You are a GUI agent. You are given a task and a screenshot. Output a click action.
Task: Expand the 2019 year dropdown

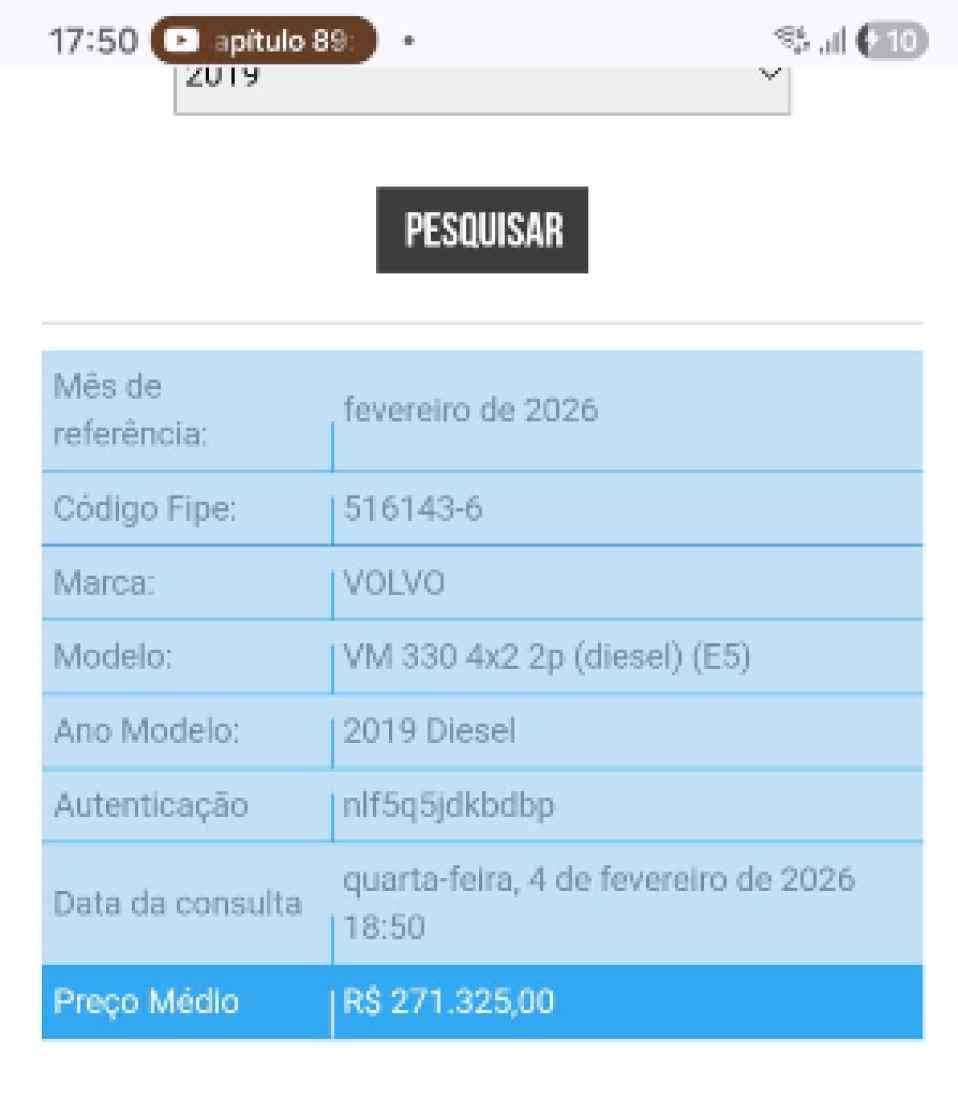tap(482, 86)
